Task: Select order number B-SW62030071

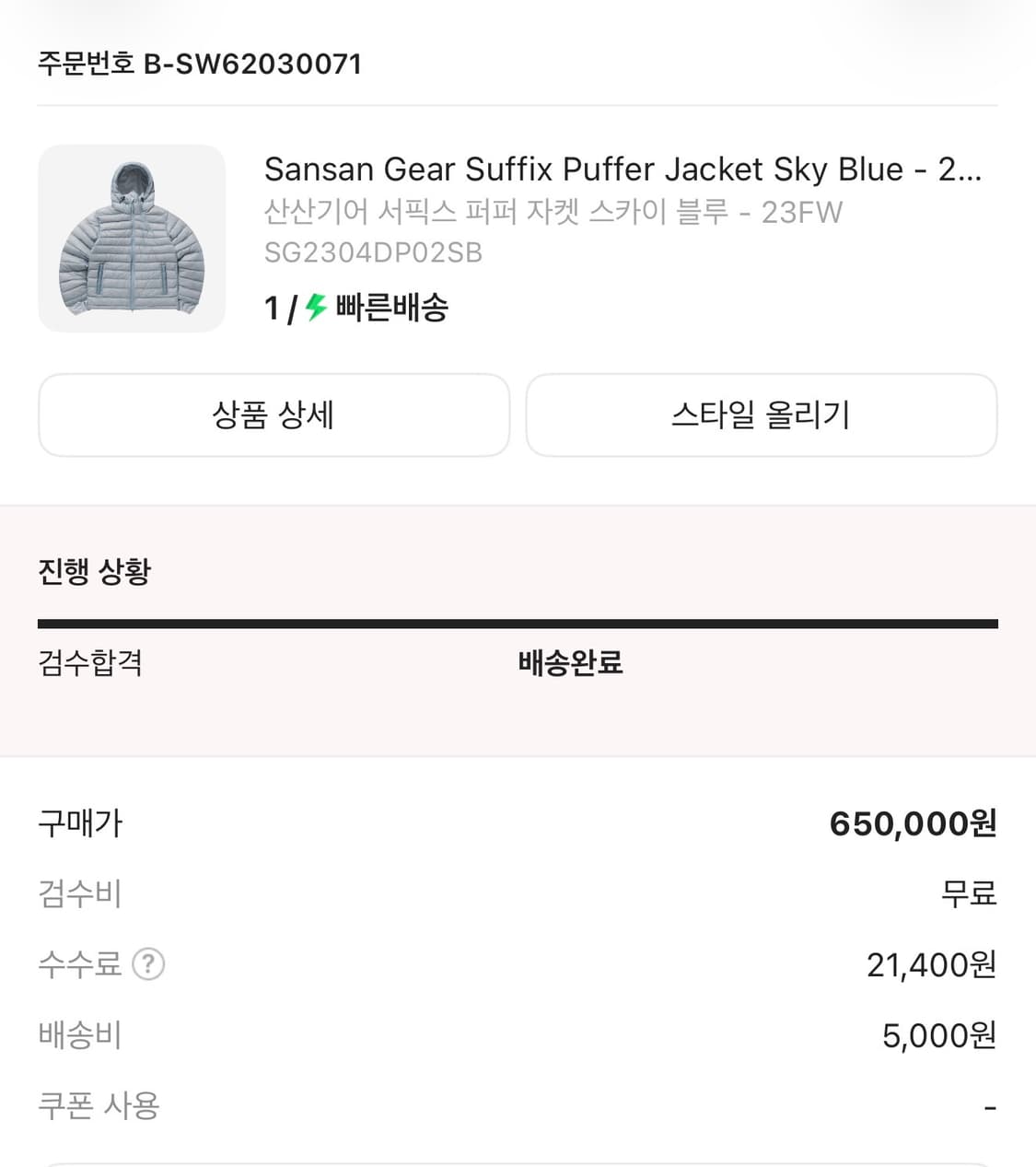Action: point(199,64)
